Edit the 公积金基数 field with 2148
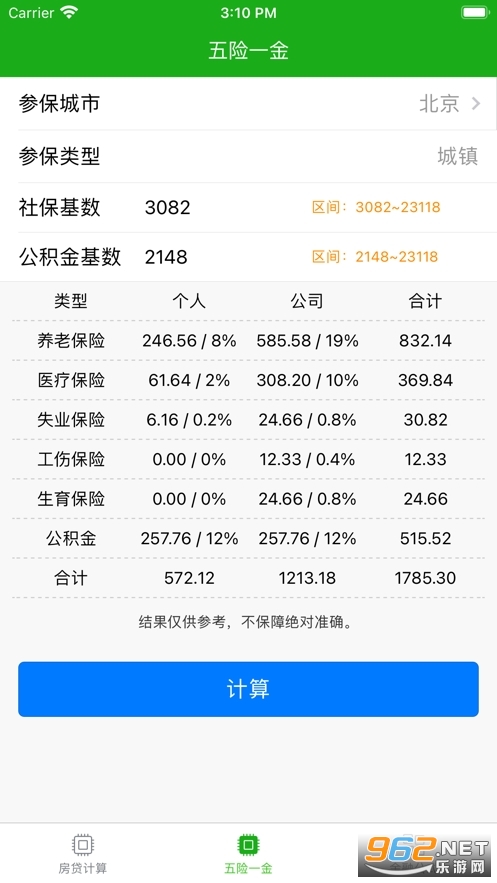 click(220, 257)
